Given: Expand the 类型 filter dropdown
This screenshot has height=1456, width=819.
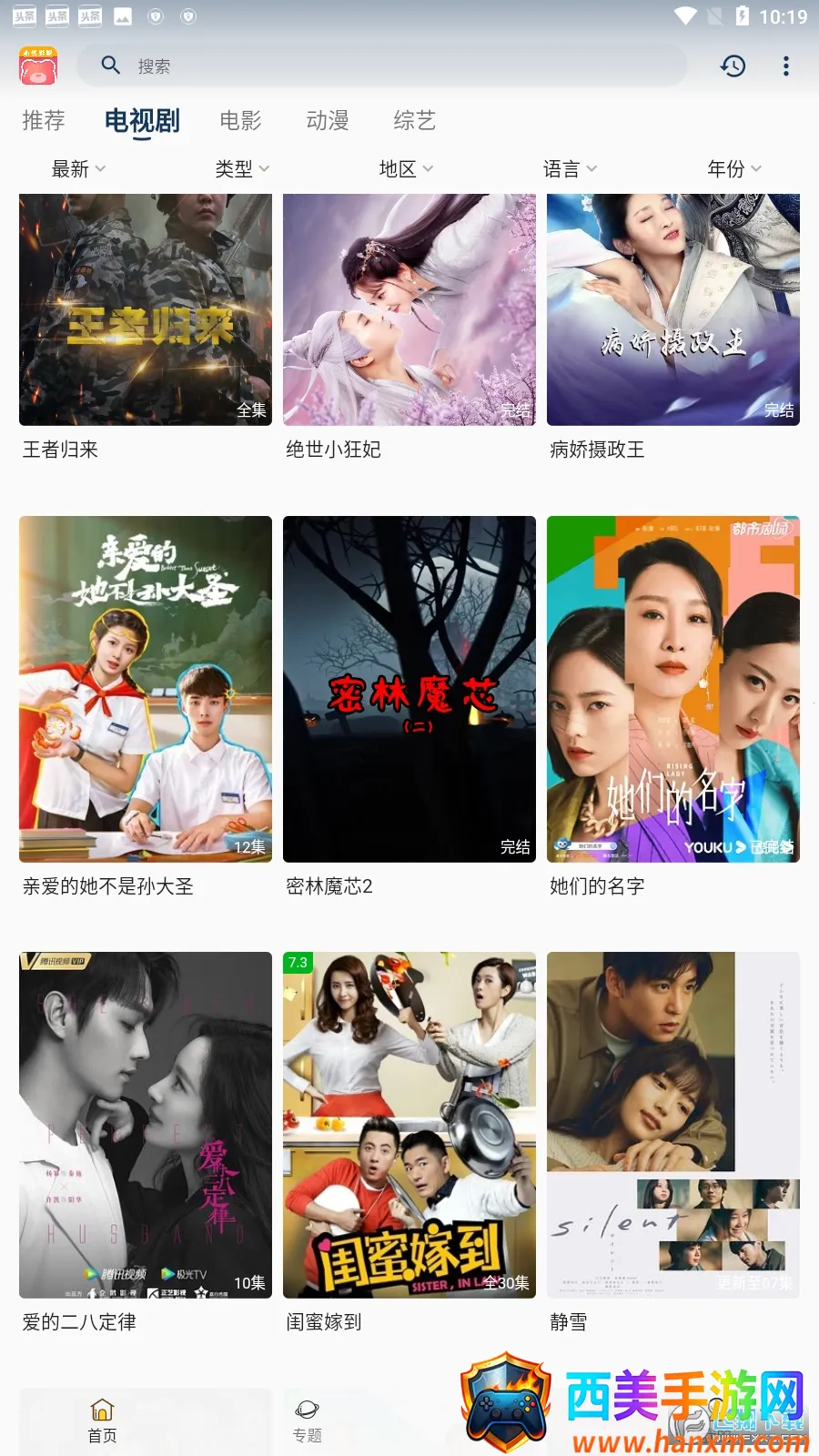Looking at the screenshot, I should coord(242,168).
